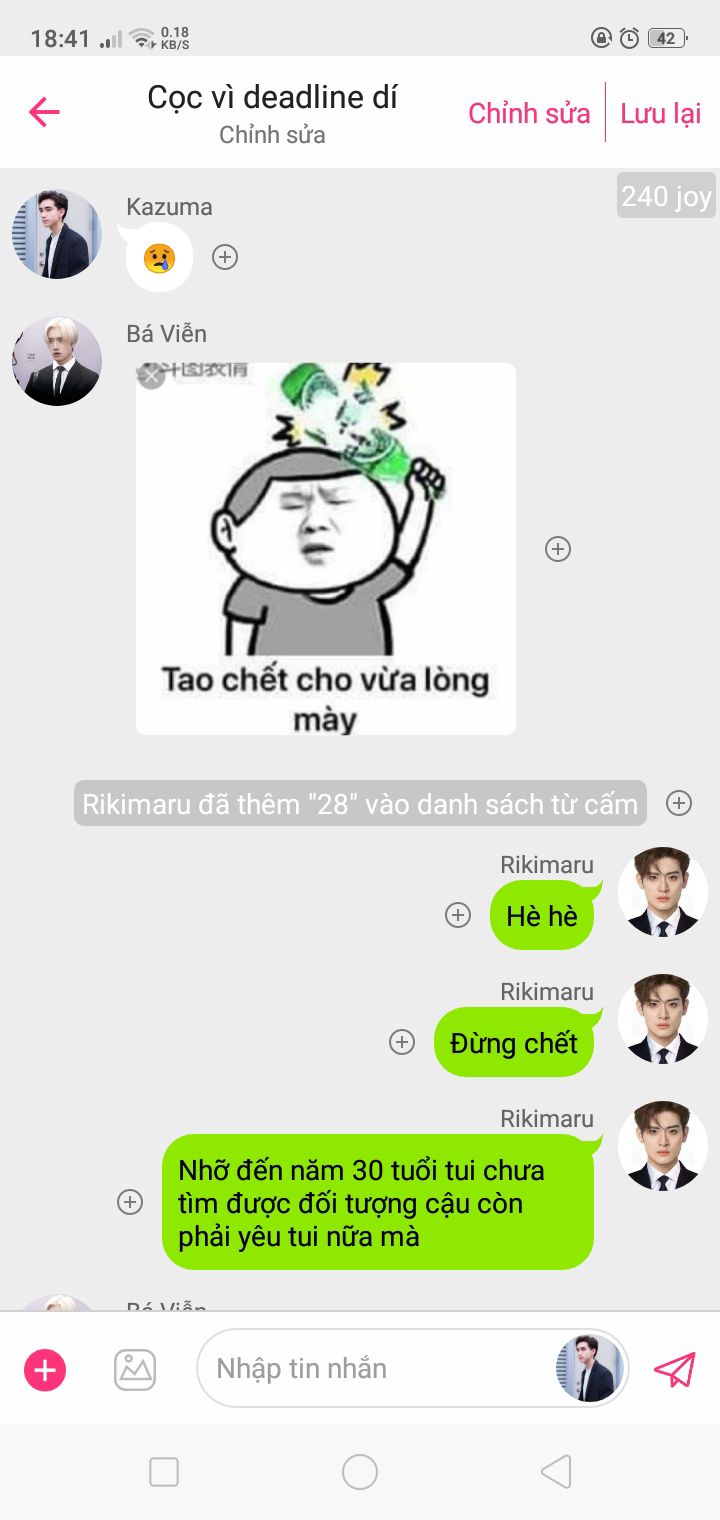Tap the plus icon next to the meme image
The image size is (720, 1520).
[557, 549]
